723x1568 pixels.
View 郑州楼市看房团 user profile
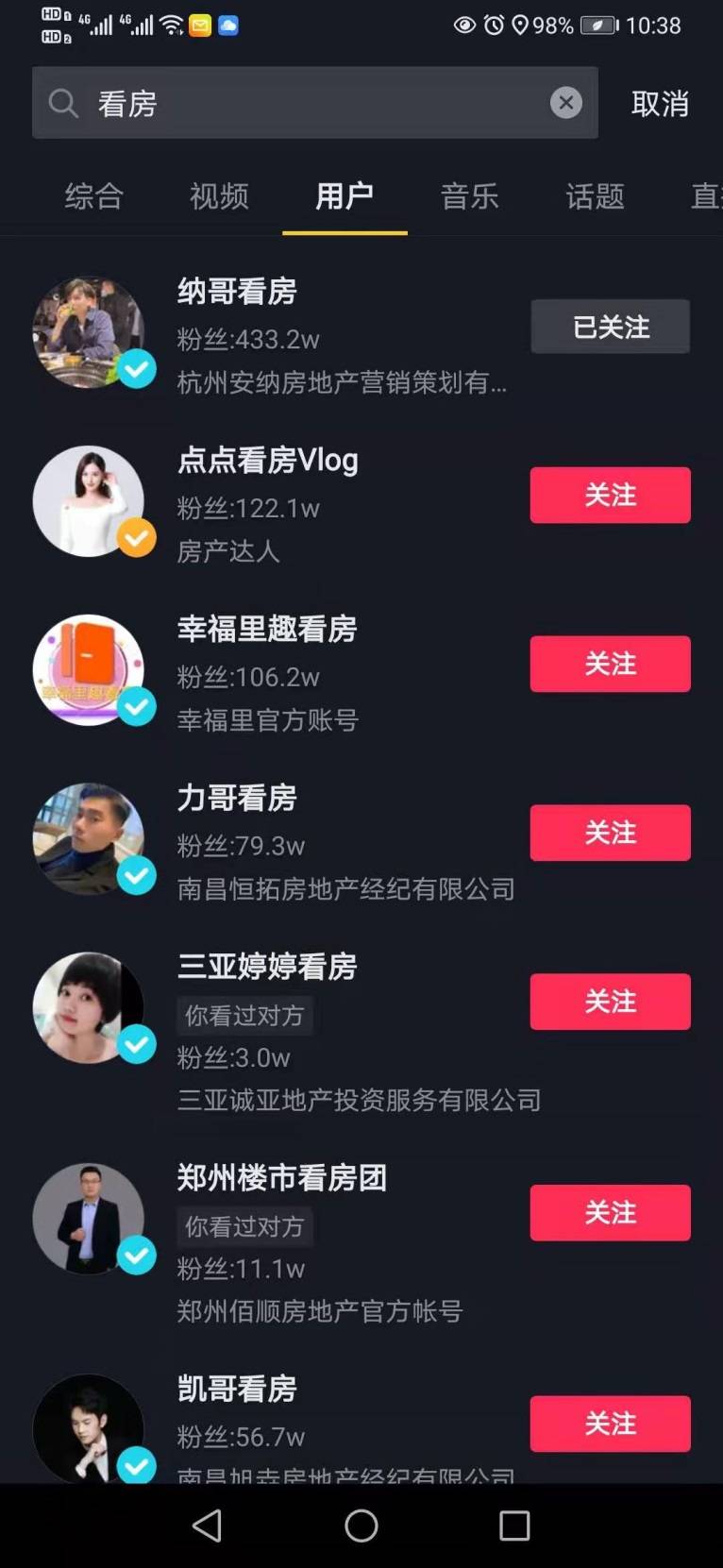pyautogui.click(x=281, y=1178)
